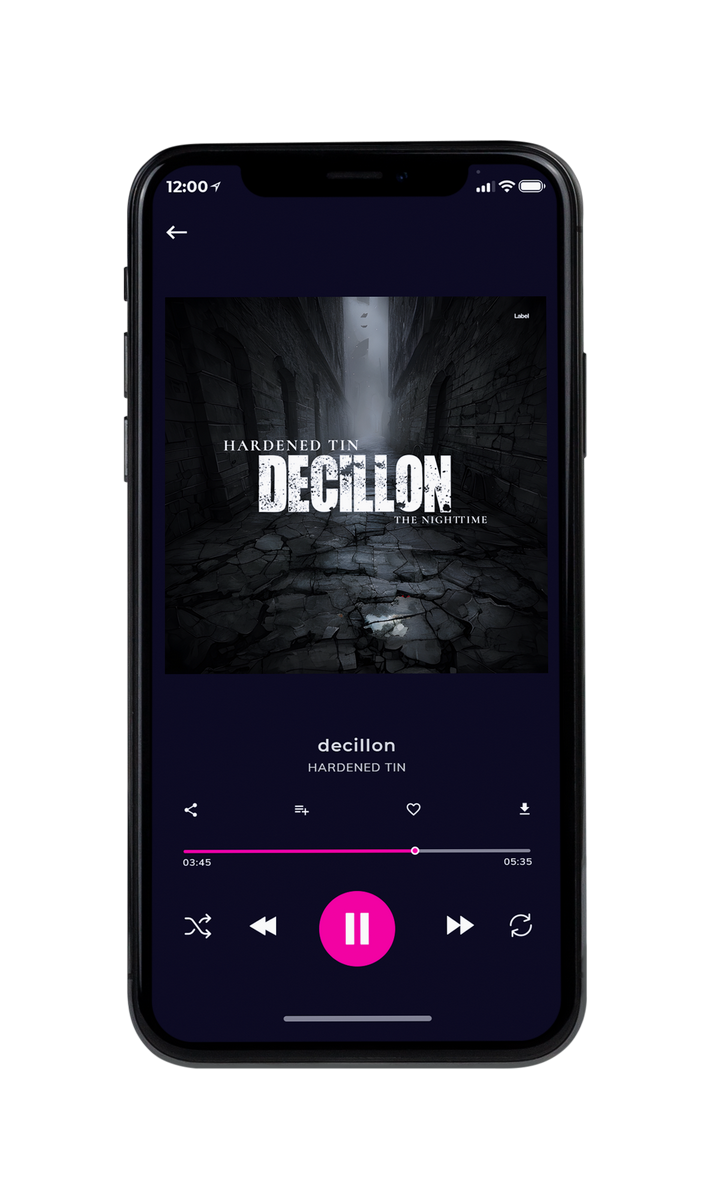Viewport: 720px width, 1200px height.
Task: Toggle repeat for this track
Action: (521, 926)
